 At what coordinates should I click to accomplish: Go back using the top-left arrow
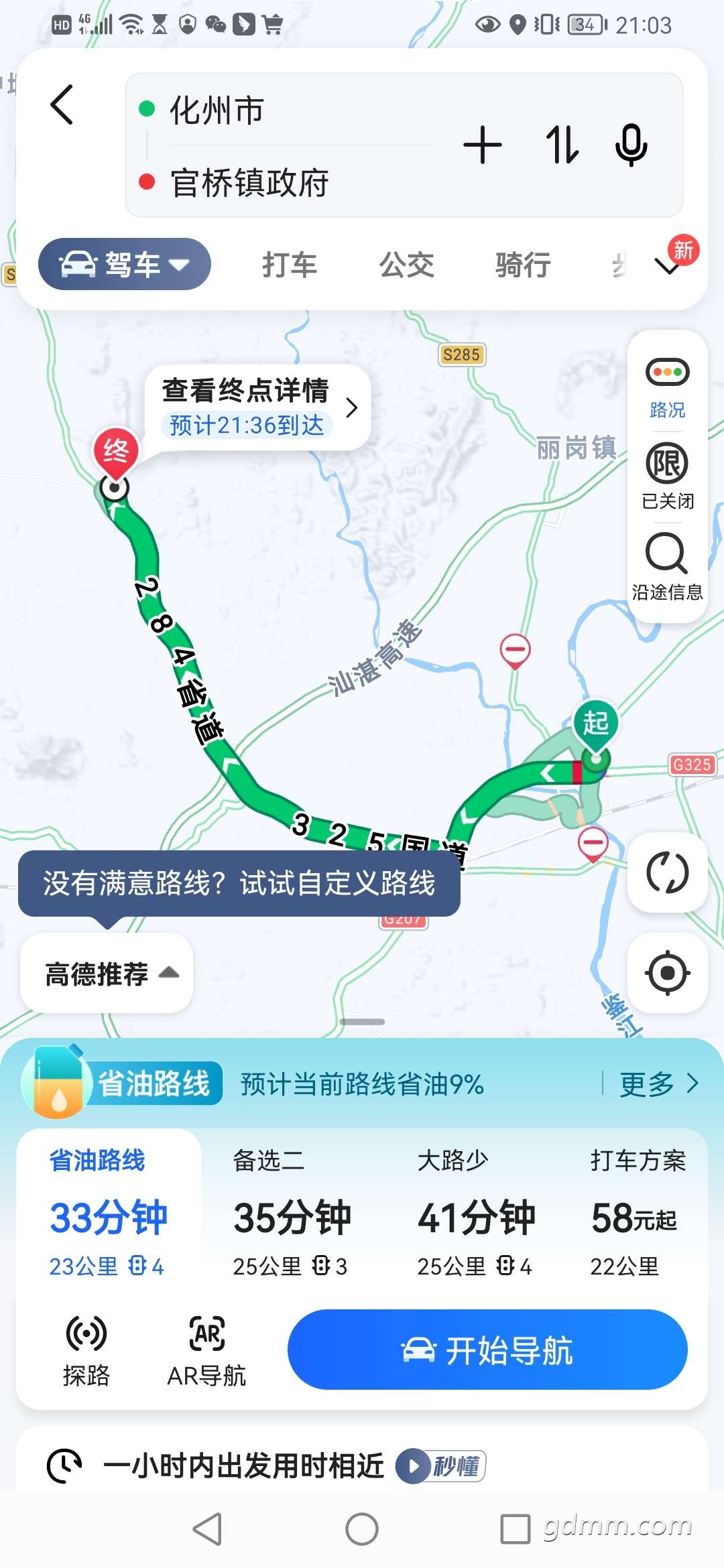pos(62,105)
